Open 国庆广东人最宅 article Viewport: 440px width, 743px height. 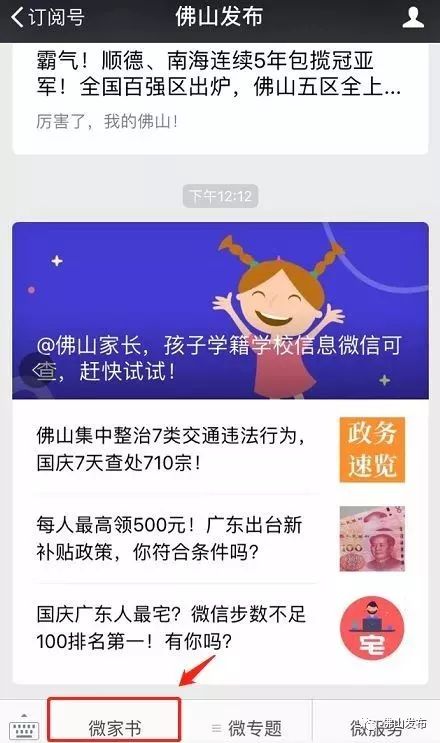[x=220, y=629]
